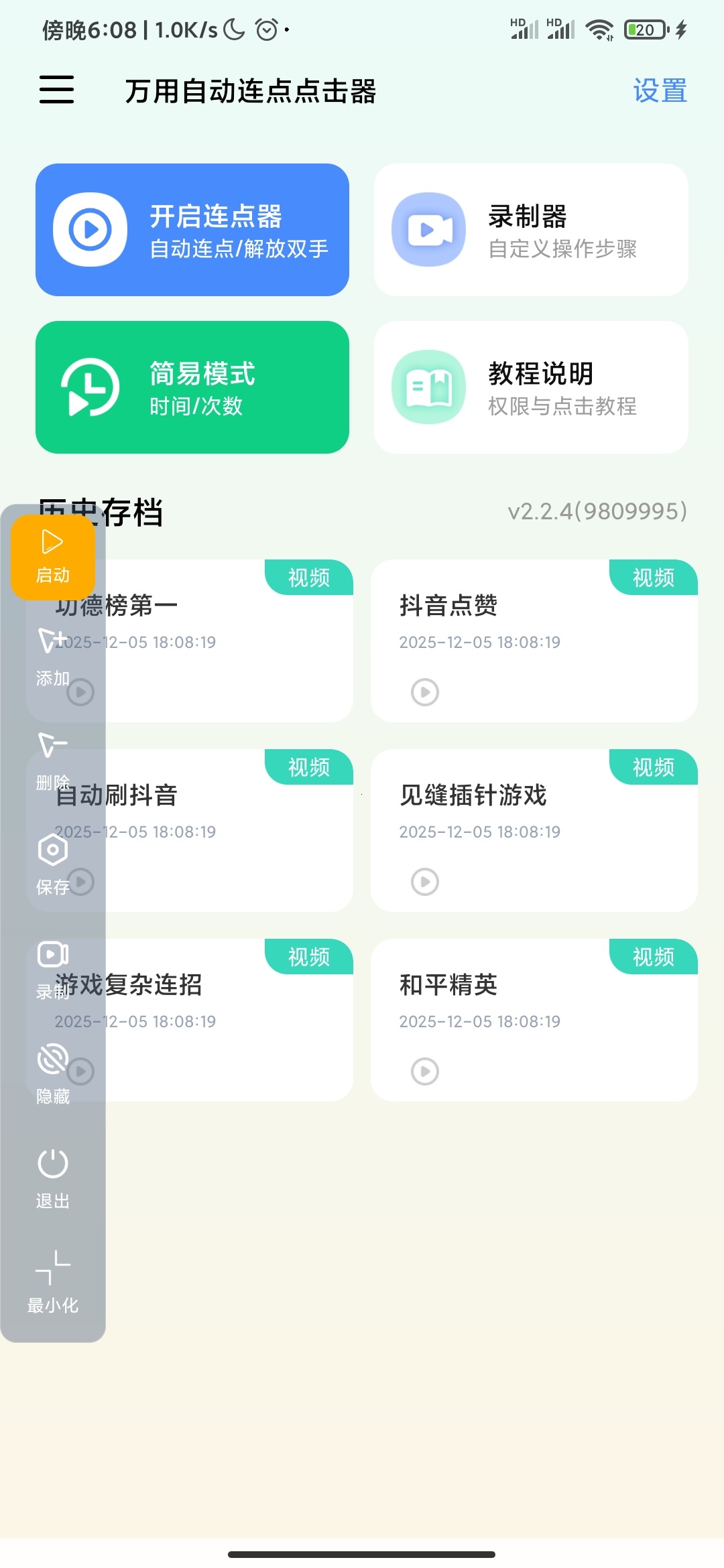This screenshot has width=724, height=1568.
Task: Open the 录制器 recorder
Action: [x=531, y=230]
